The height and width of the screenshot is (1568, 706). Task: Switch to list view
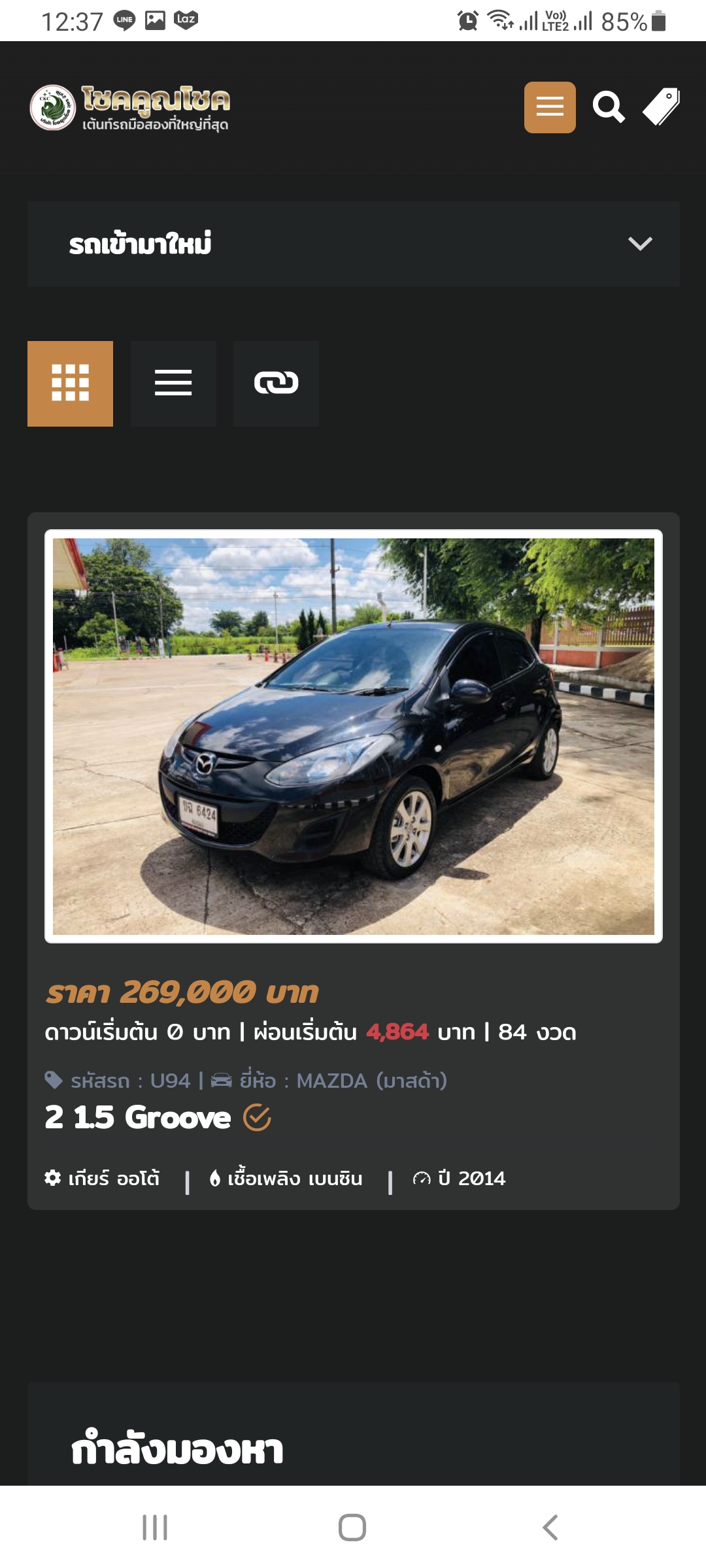click(x=173, y=384)
